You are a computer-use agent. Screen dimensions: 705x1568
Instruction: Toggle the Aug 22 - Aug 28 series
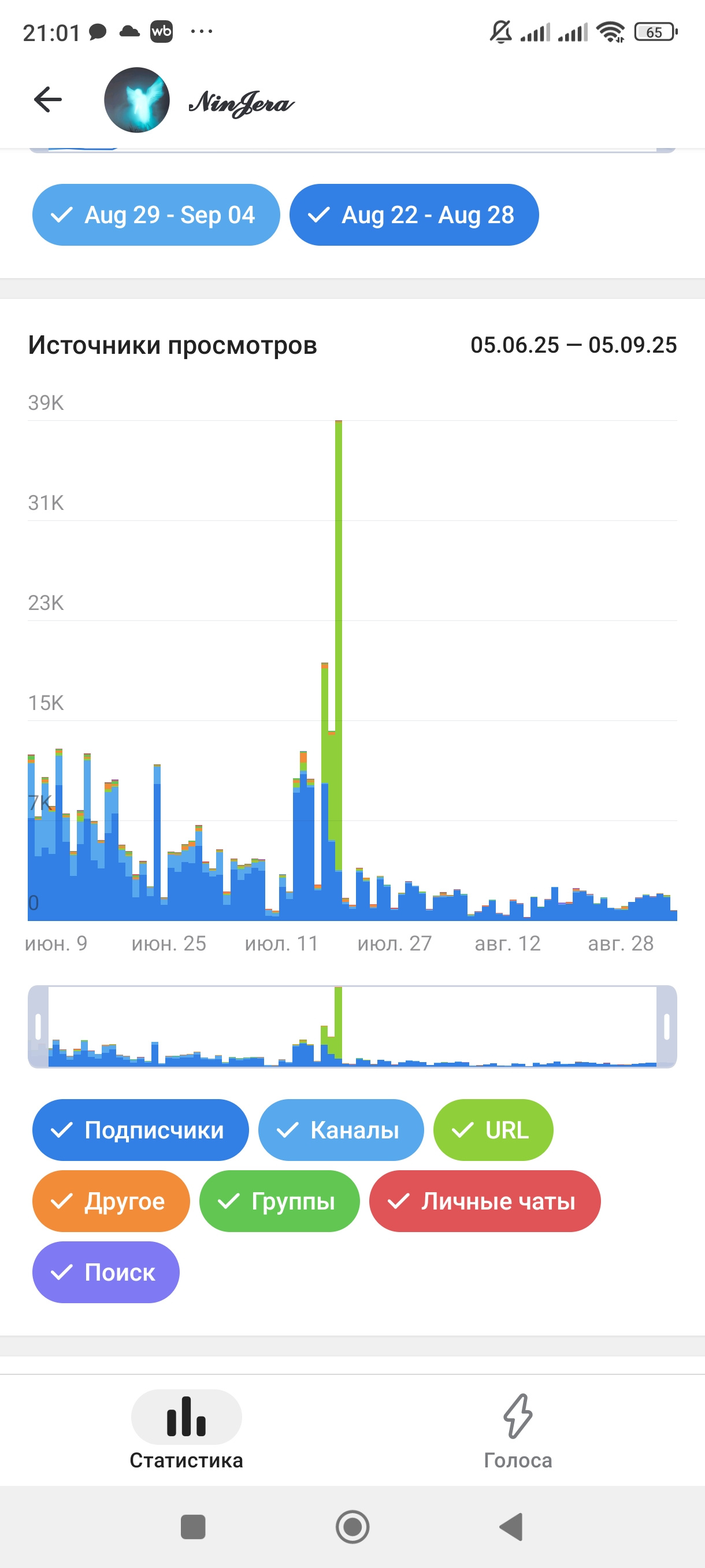pos(414,215)
